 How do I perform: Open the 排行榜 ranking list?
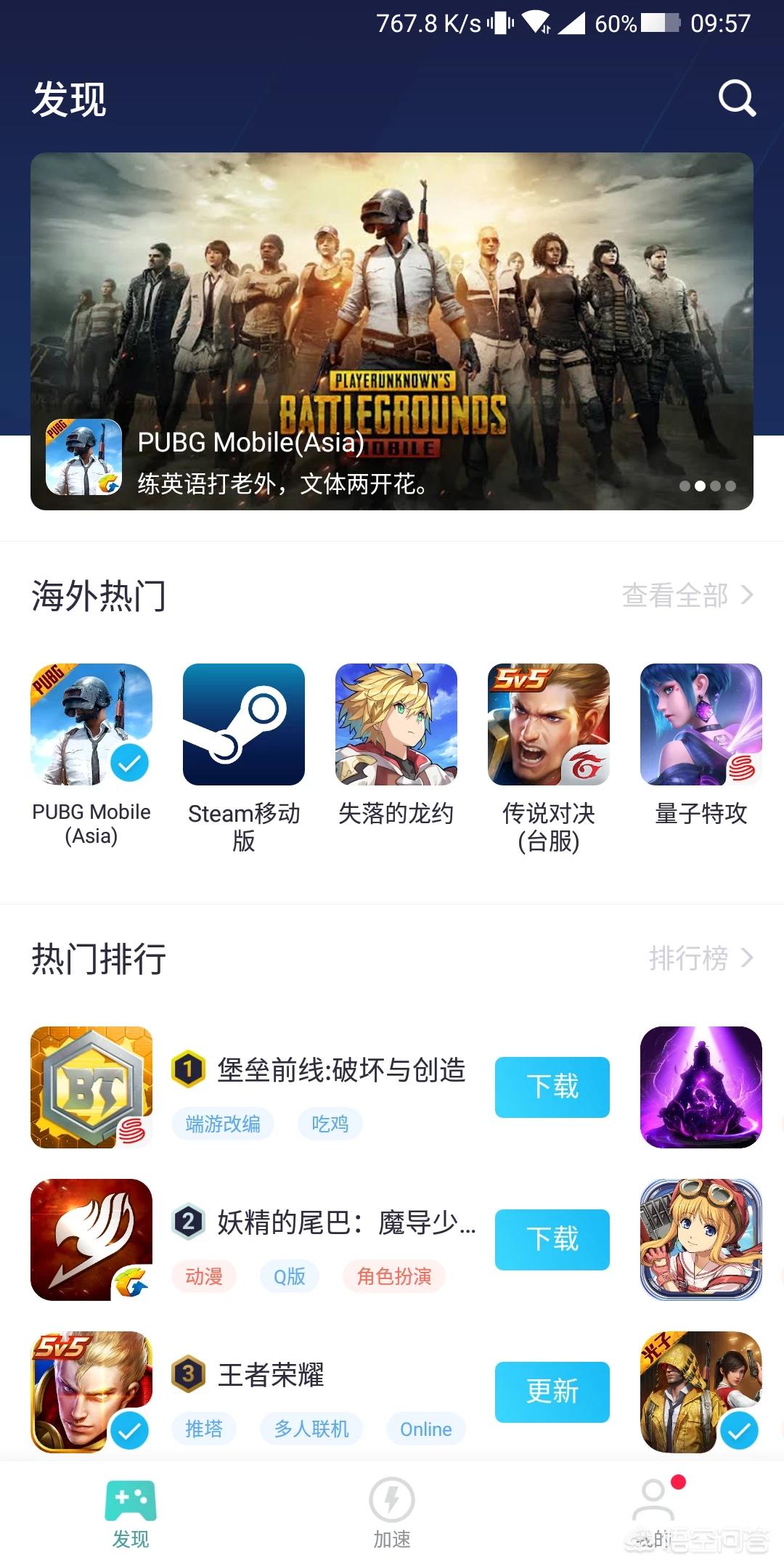point(701,958)
